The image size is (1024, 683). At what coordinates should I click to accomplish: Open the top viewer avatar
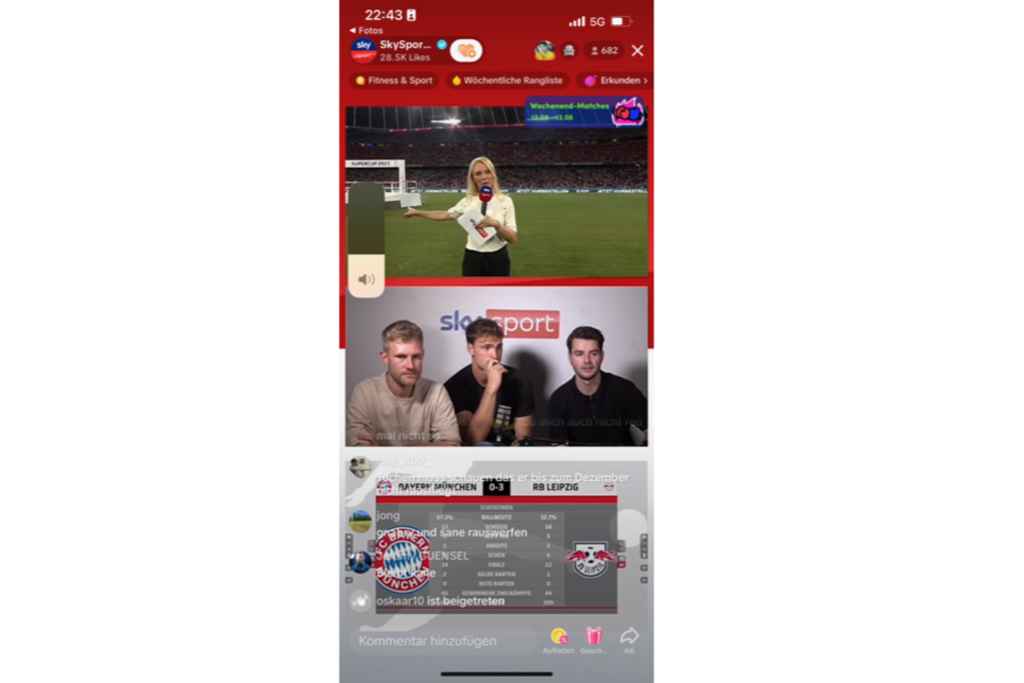tap(544, 50)
